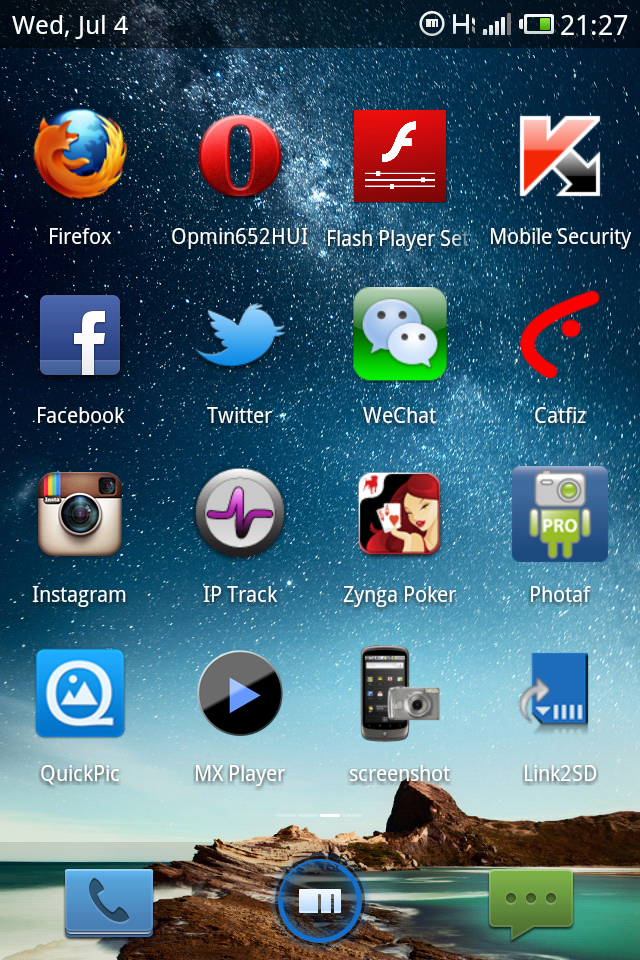Start Zynga Poker
The image size is (640, 960).
pos(399,514)
